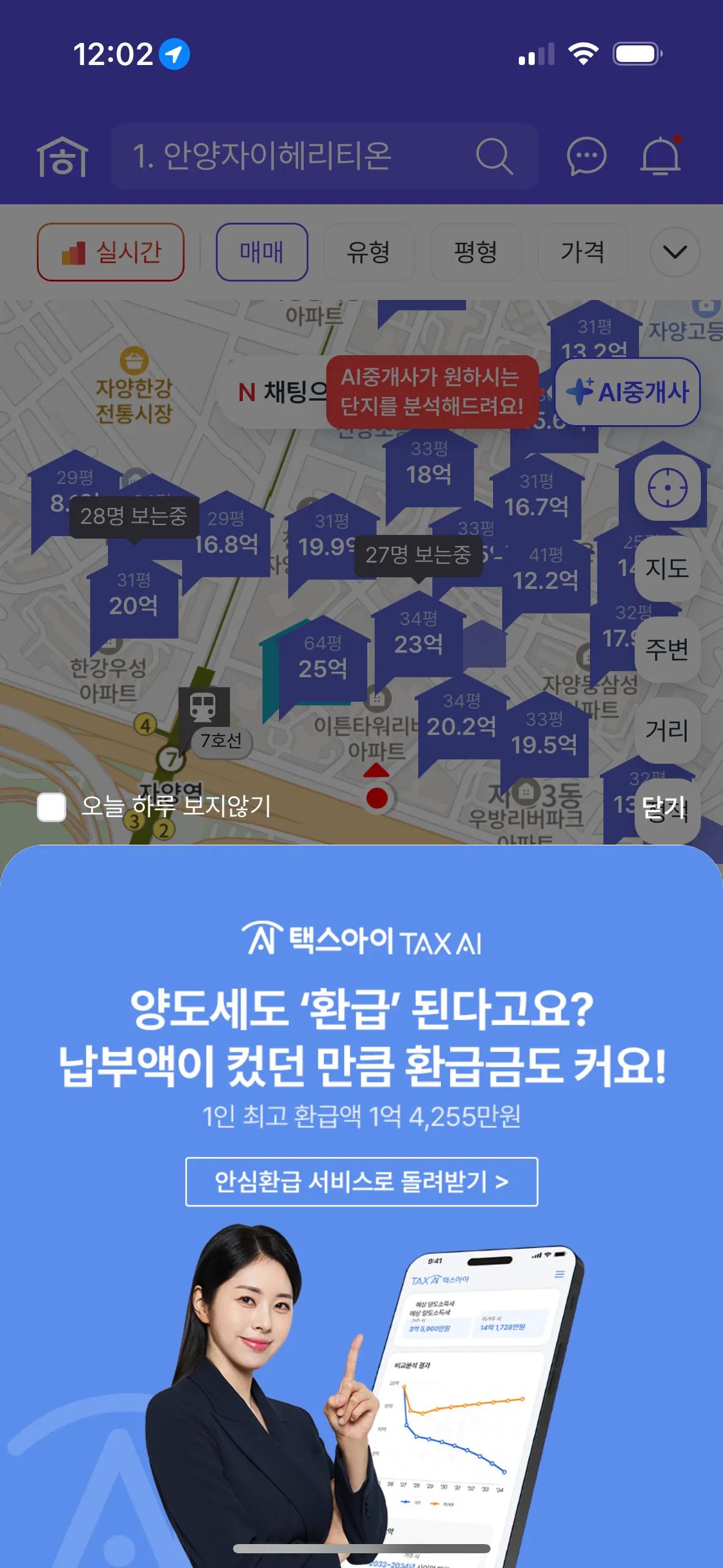
Task: Open the search field showing 안양자이헤리티온
Action: (x=307, y=156)
